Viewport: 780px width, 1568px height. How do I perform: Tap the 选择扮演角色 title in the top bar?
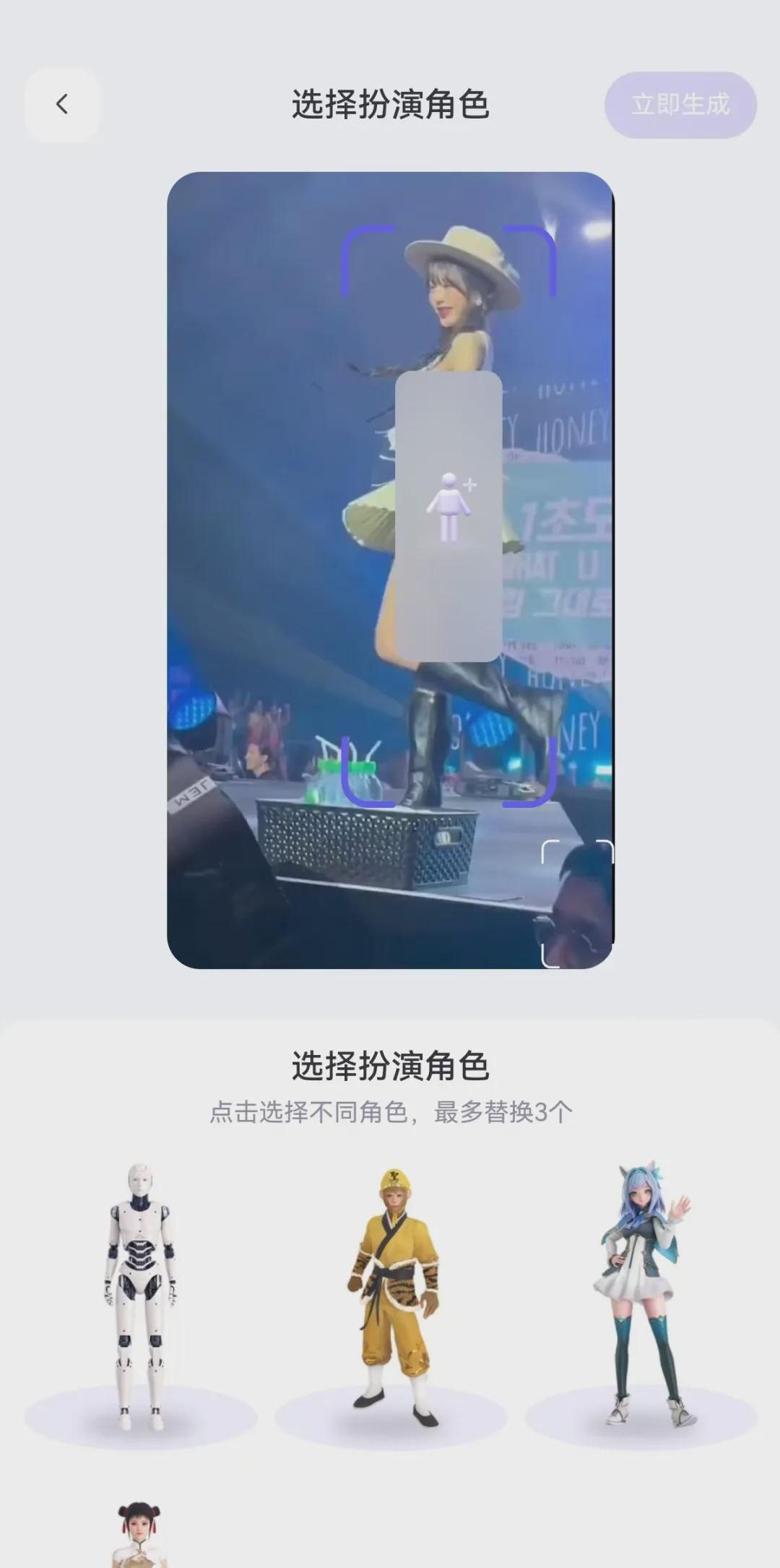click(390, 103)
